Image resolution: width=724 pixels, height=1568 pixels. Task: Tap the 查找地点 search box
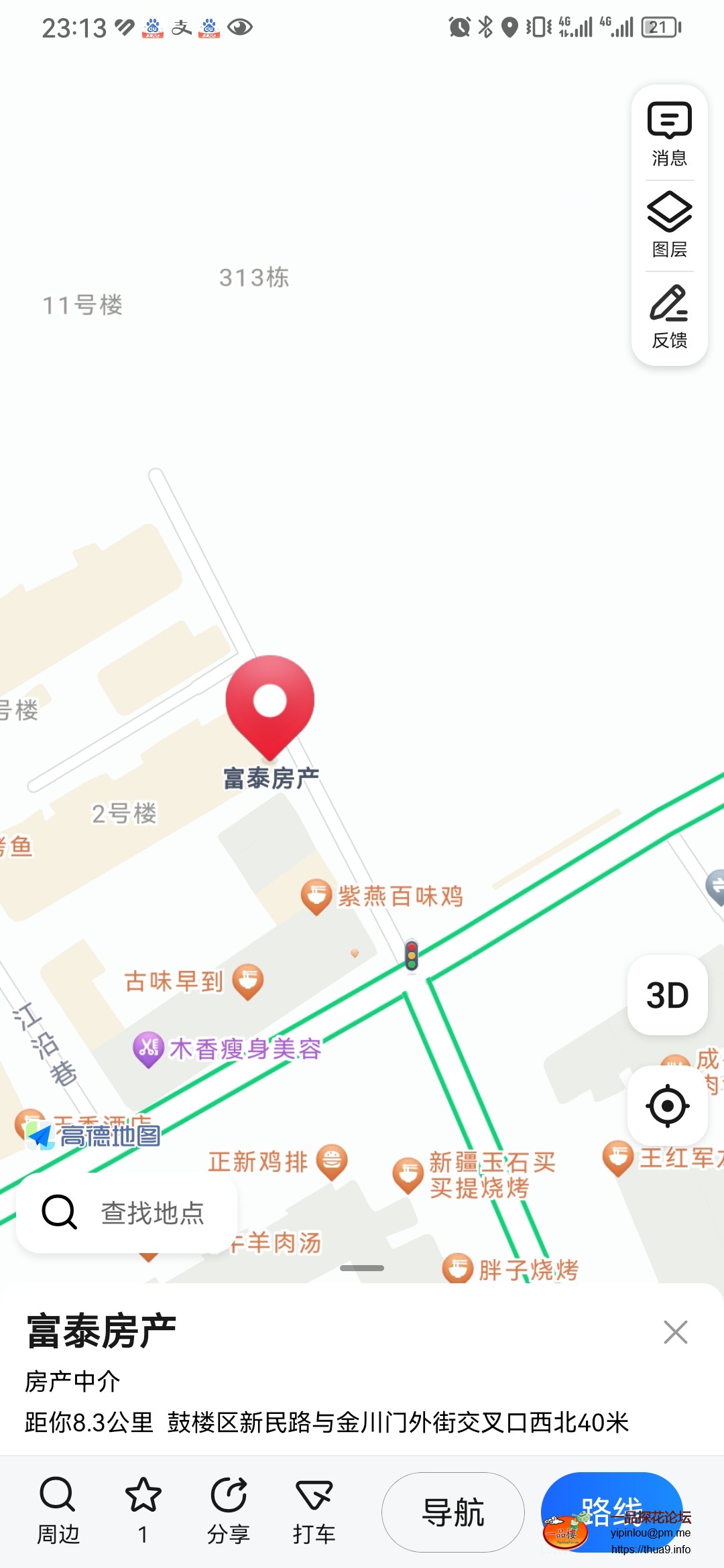click(127, 1212)
